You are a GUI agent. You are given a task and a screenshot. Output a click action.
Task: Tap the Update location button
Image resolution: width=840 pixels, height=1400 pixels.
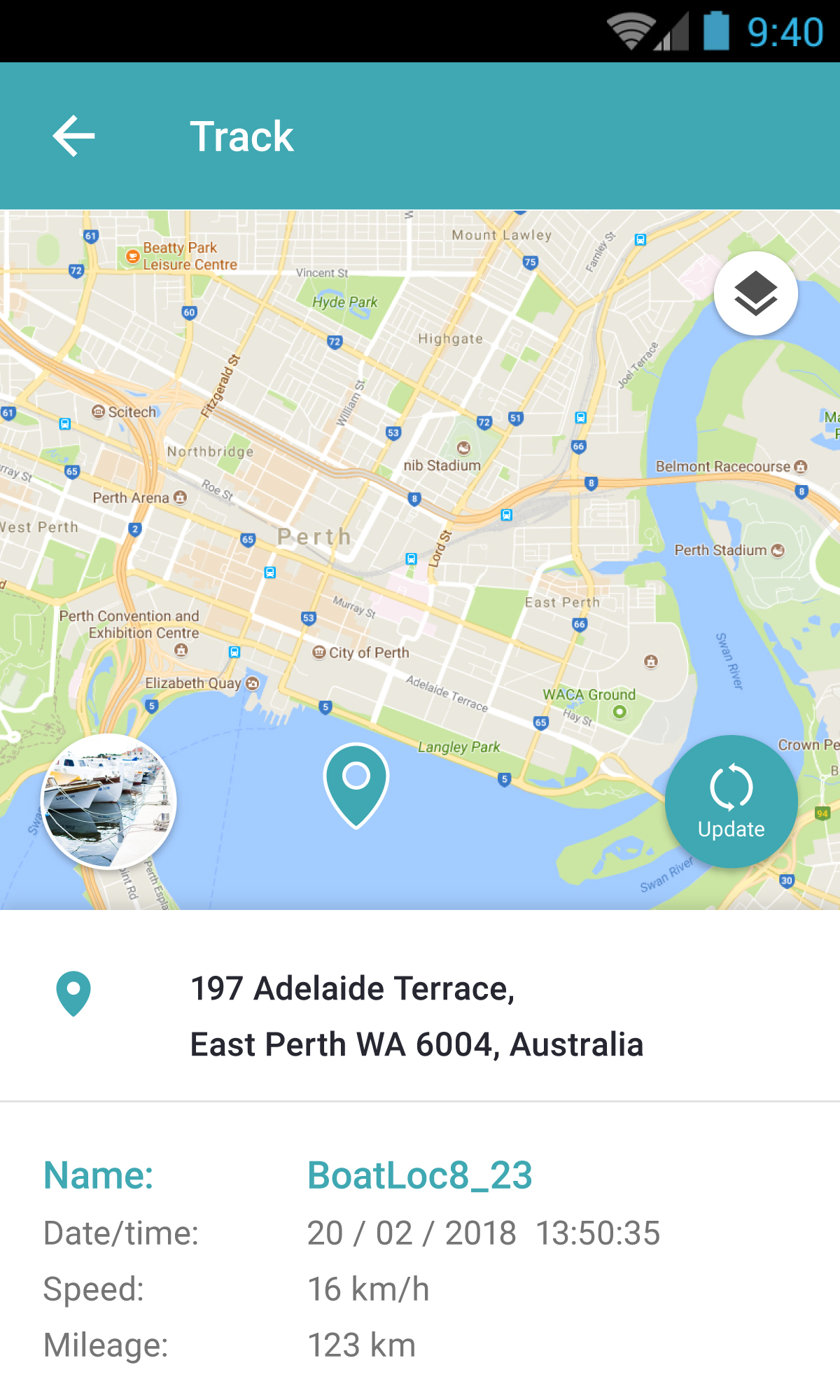click(x=731, y=801)
